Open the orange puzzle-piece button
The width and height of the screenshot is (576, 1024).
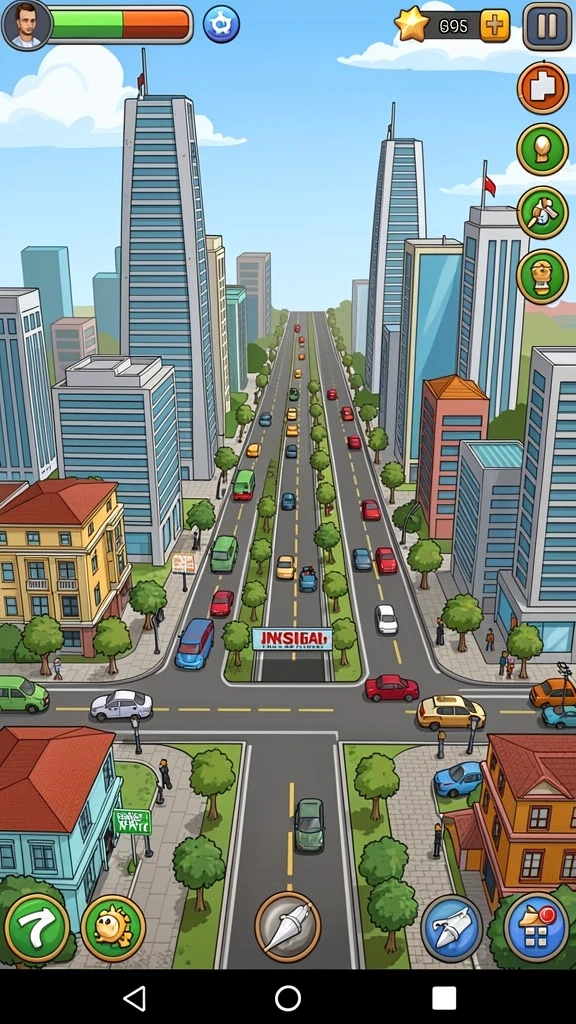point(543,88)
